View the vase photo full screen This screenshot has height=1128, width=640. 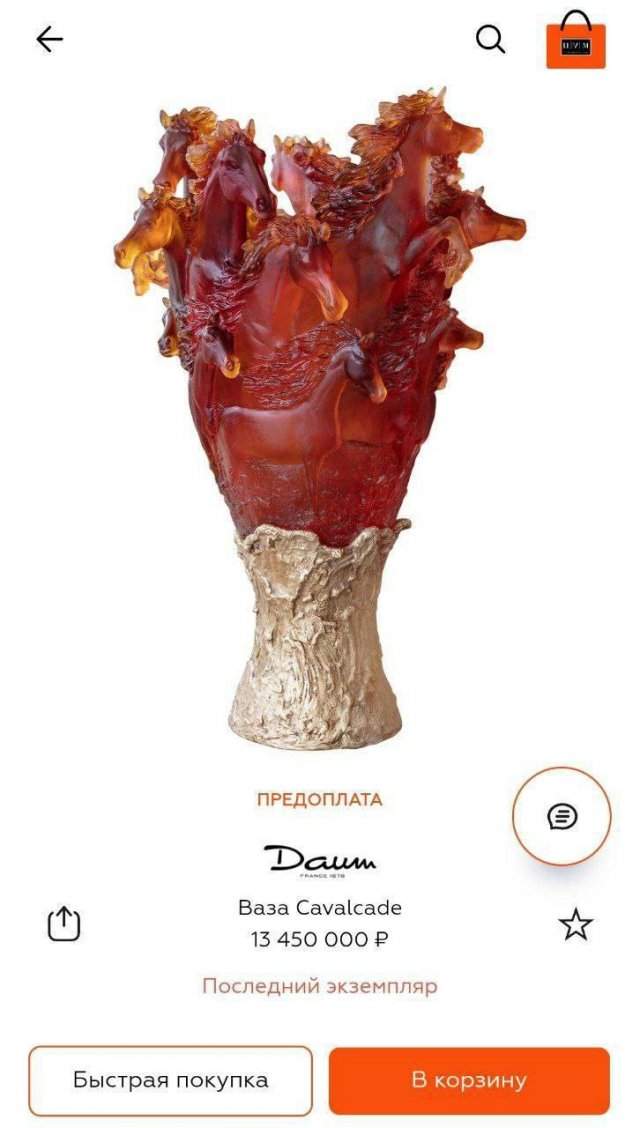click(x=320, y=420)
